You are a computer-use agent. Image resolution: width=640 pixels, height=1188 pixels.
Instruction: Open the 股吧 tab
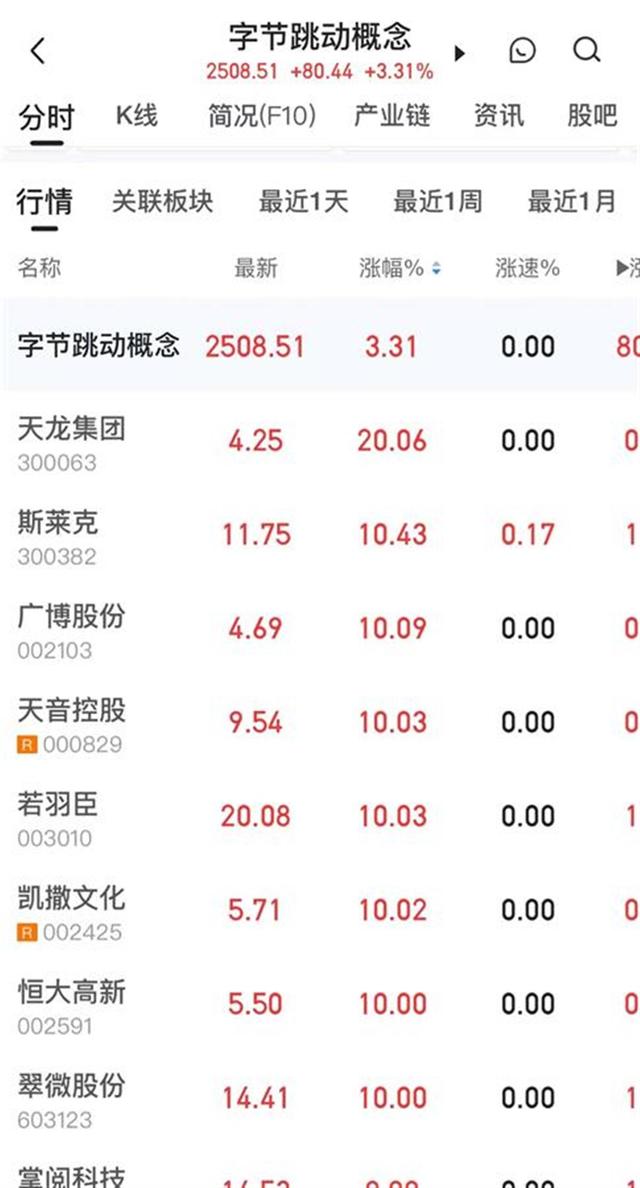click(592, 116)
